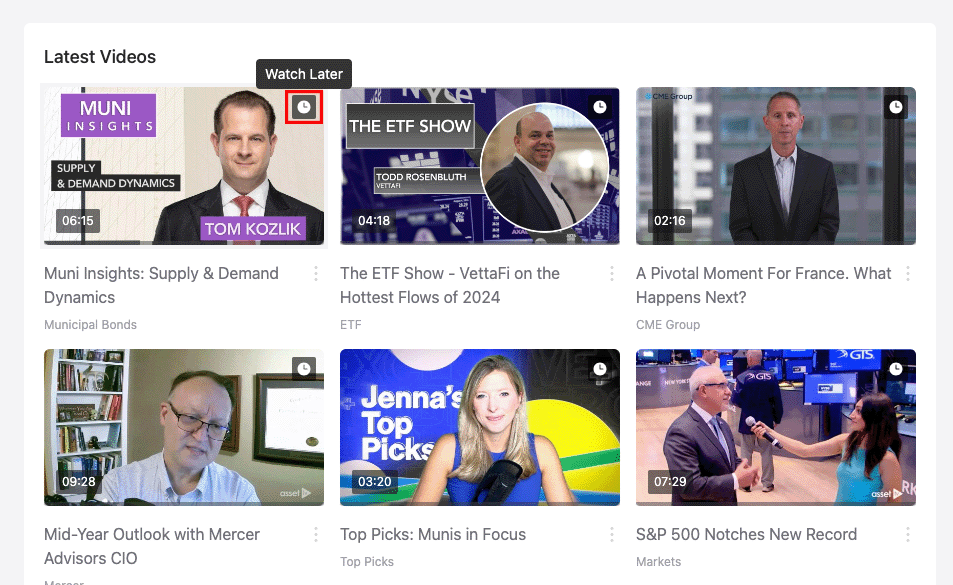Save Mid-Year Outlook video to Watch Later

tap(304, 369)
